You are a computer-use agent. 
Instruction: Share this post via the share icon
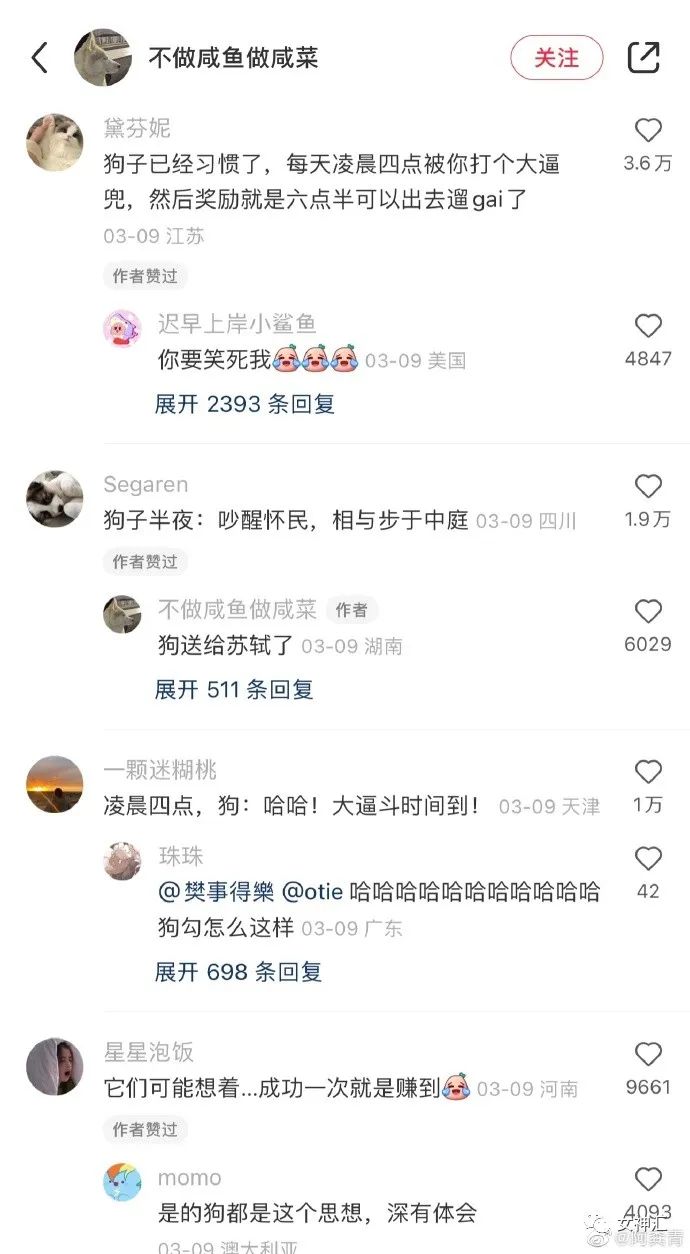pos(643,58)
